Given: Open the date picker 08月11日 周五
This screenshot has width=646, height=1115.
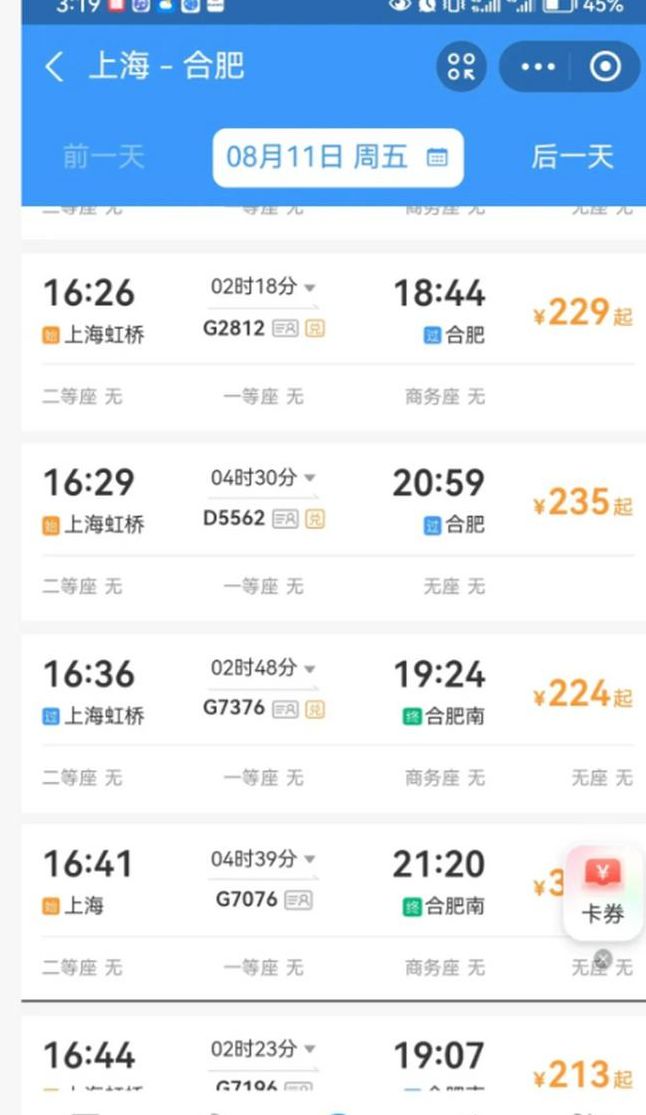Looking at the screenshot, I should click(338, 157).
